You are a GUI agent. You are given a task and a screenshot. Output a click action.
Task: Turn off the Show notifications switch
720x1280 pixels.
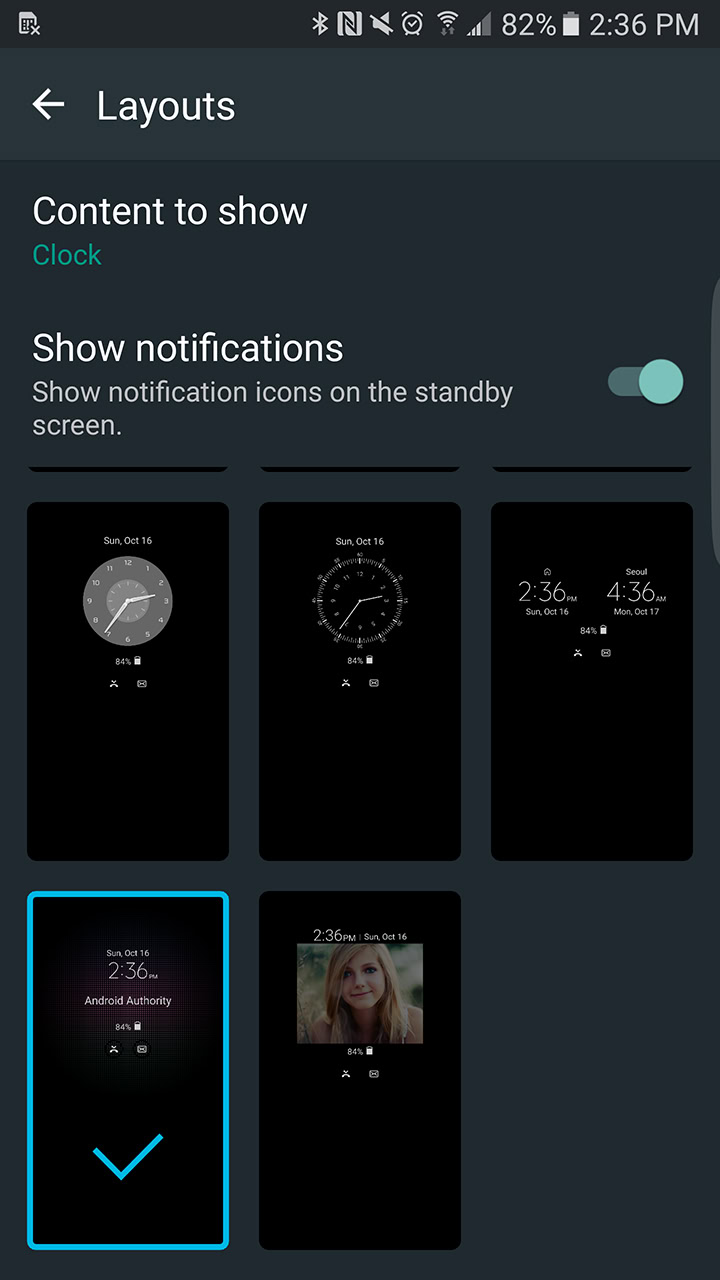pyautogui.click(x=647, y=382)
